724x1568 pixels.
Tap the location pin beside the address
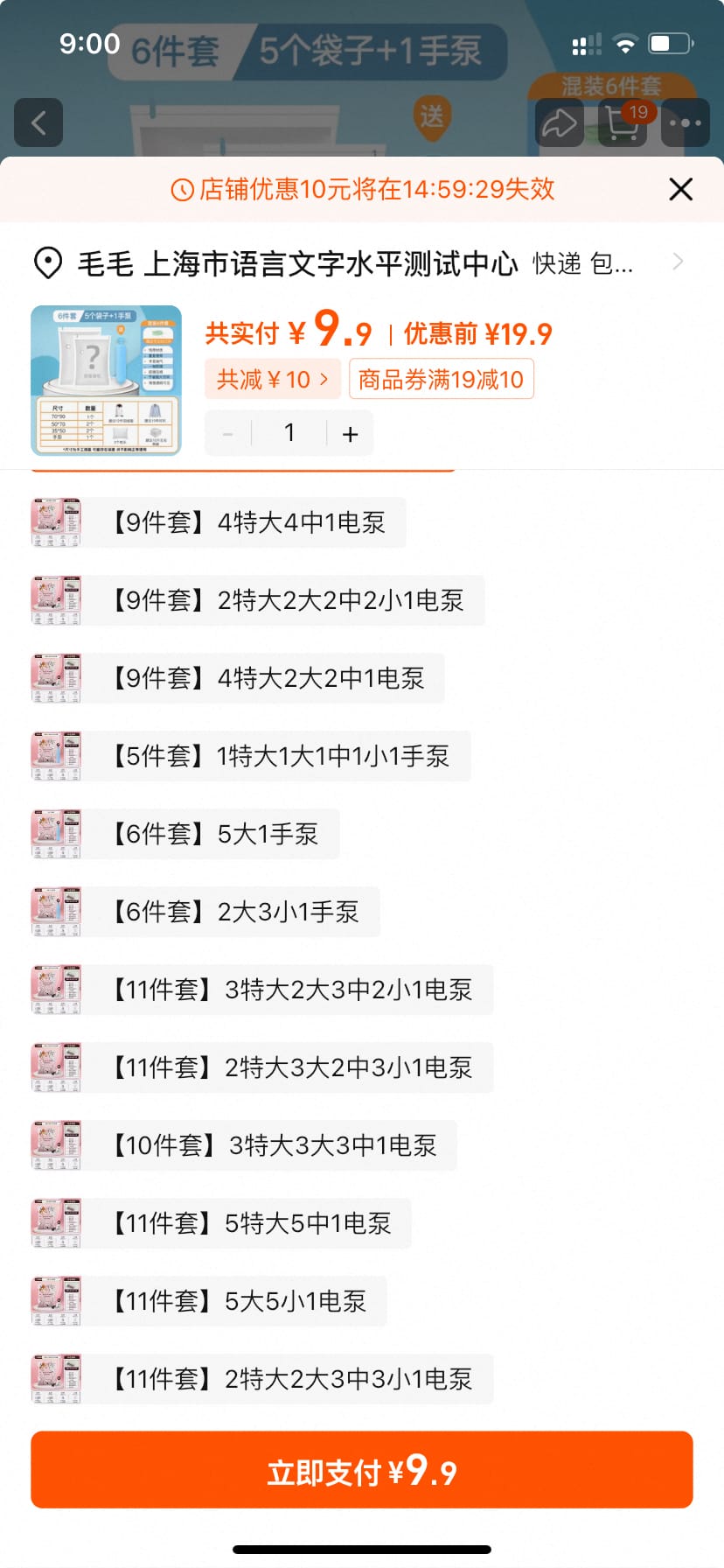(x=45, y=261)
